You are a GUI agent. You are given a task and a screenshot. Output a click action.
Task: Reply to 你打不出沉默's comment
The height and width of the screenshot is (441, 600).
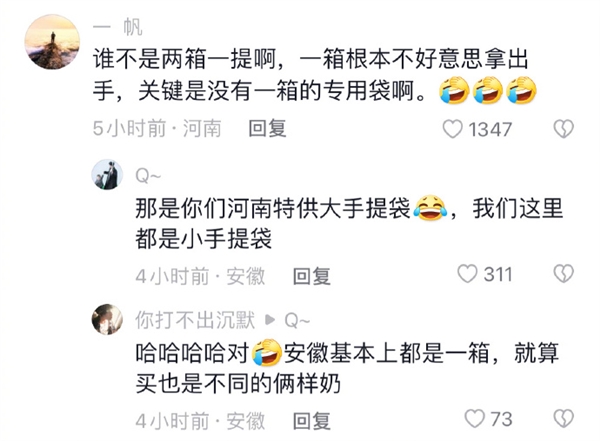[311, 418]
